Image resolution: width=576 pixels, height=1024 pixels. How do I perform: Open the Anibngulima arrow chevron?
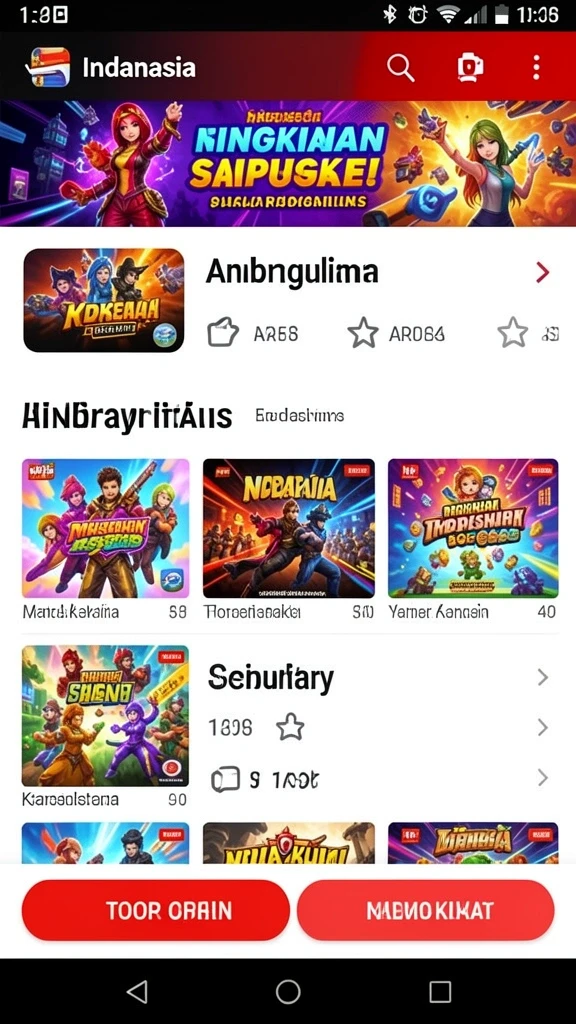543,272
